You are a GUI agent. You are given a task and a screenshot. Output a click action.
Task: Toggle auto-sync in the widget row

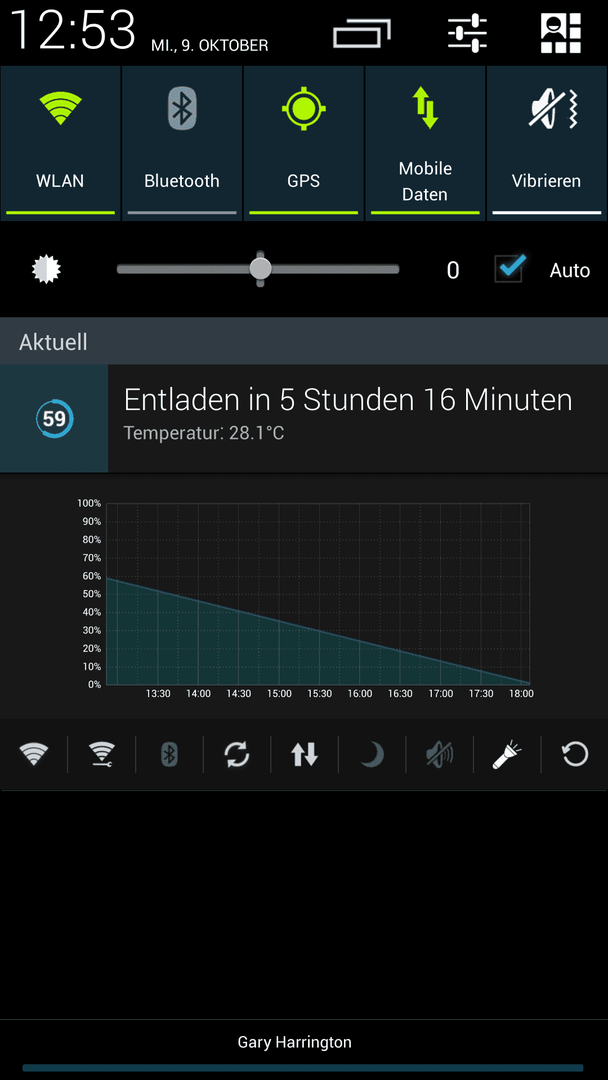click(x=237, y=754)
